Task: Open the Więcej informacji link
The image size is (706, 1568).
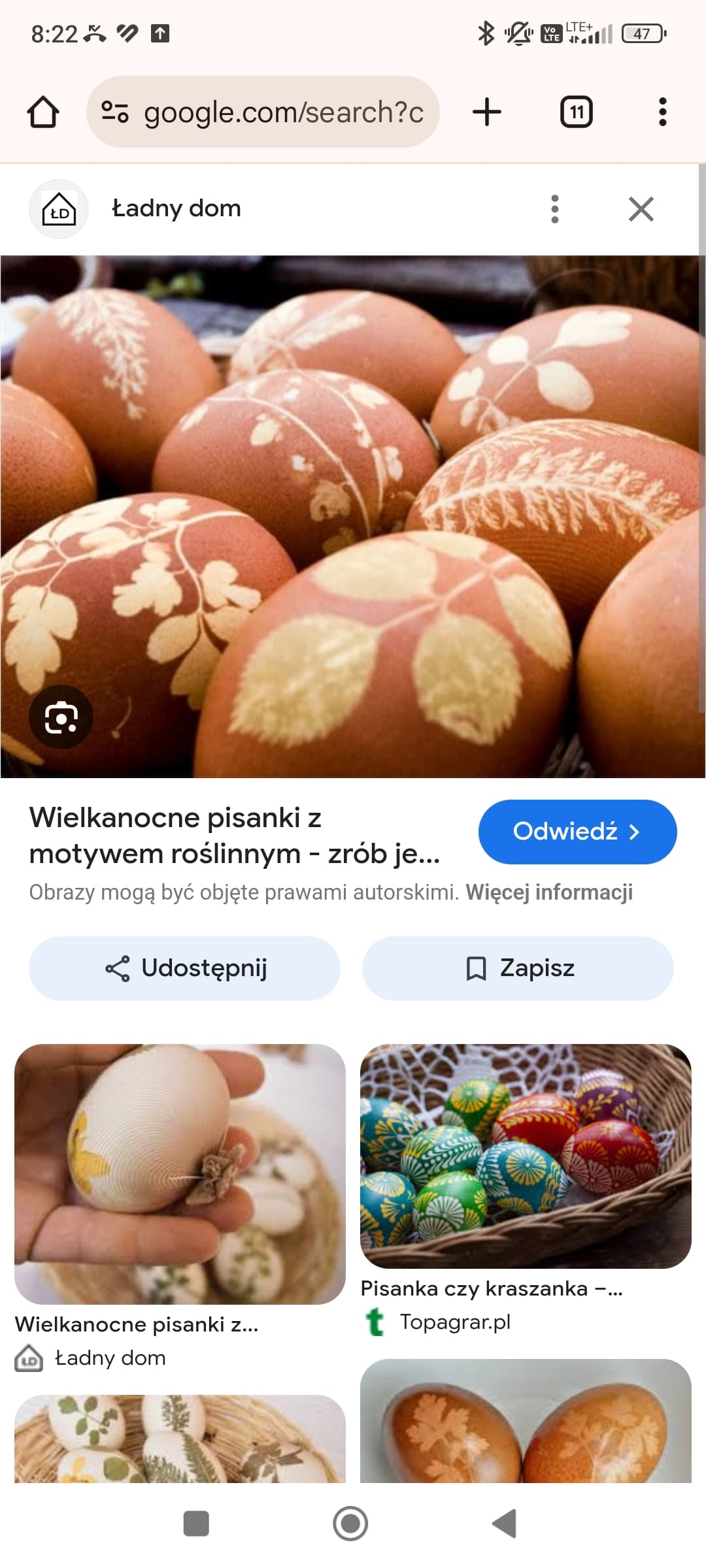Action: click(x=549, y=892)
